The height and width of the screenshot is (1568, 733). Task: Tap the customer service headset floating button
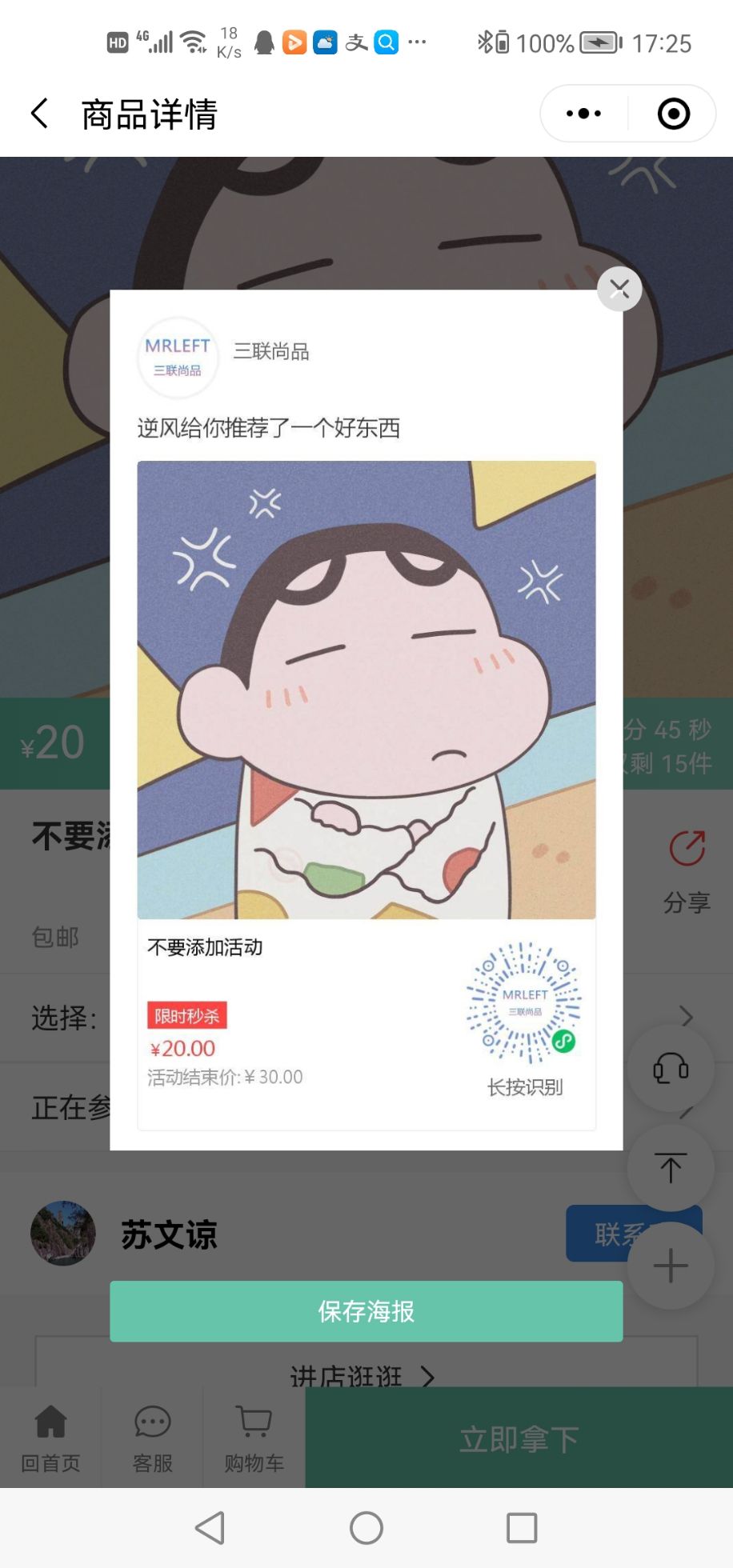click(671, 1067)
